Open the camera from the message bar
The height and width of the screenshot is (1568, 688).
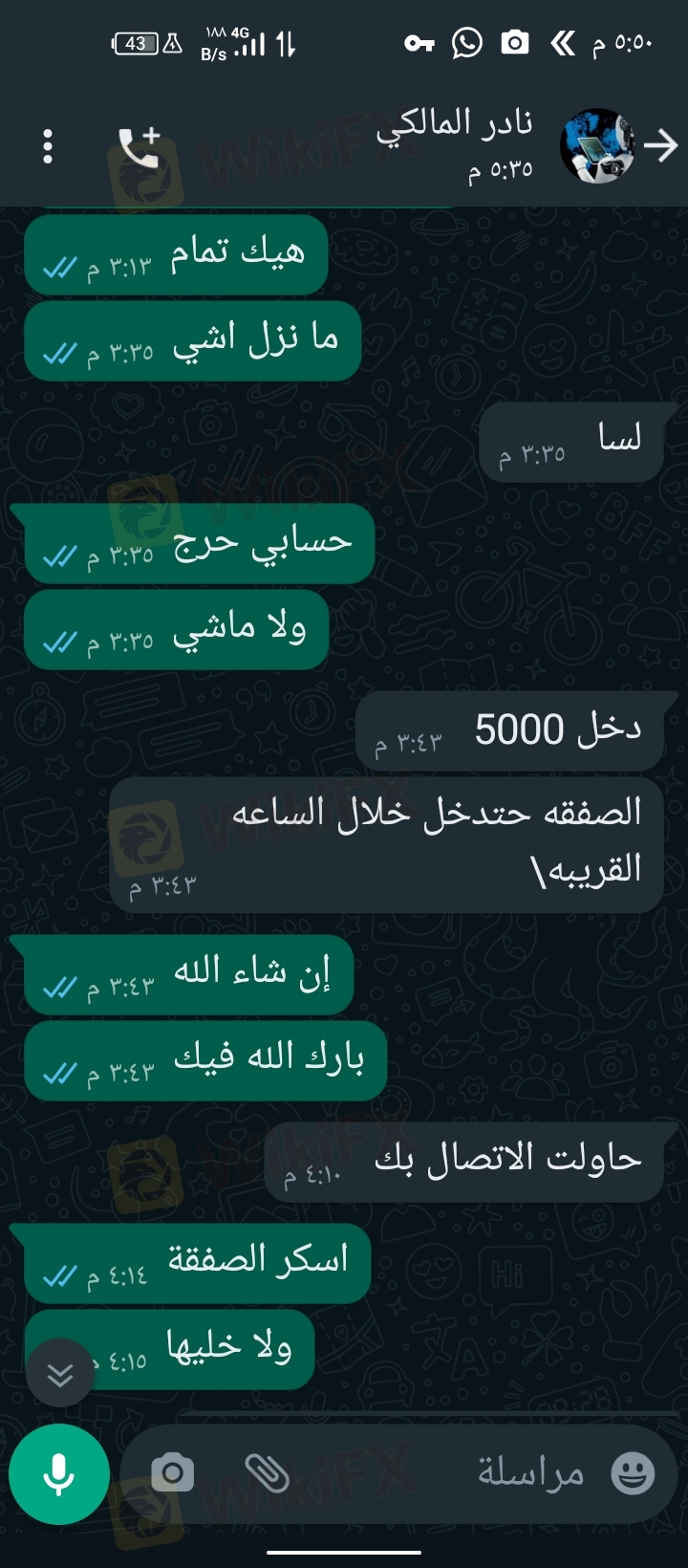173,1473
